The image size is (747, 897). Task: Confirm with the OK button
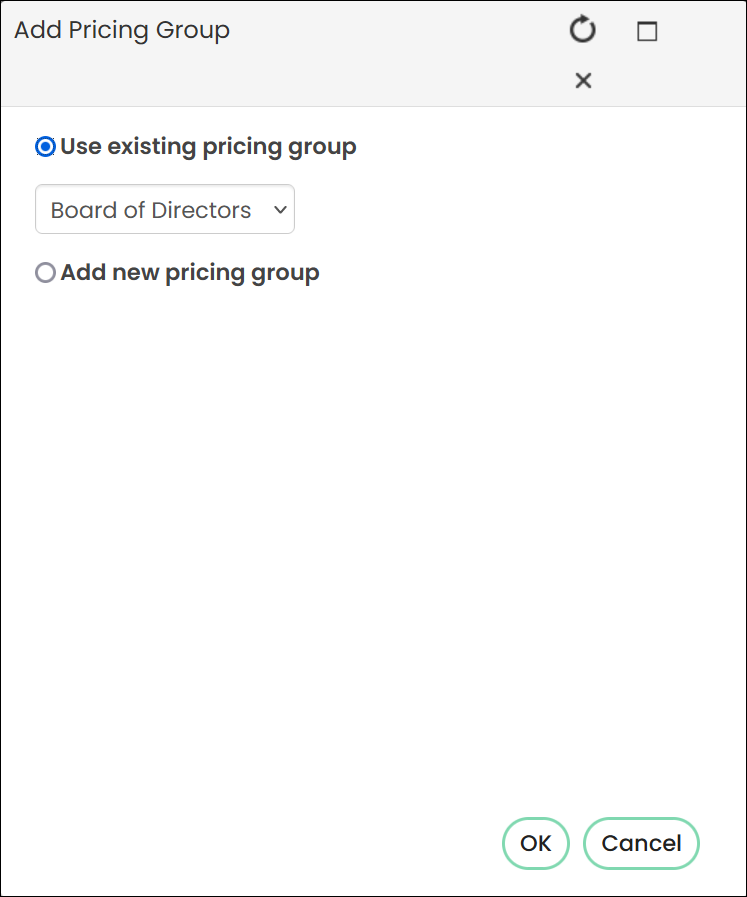pos(535,843)
